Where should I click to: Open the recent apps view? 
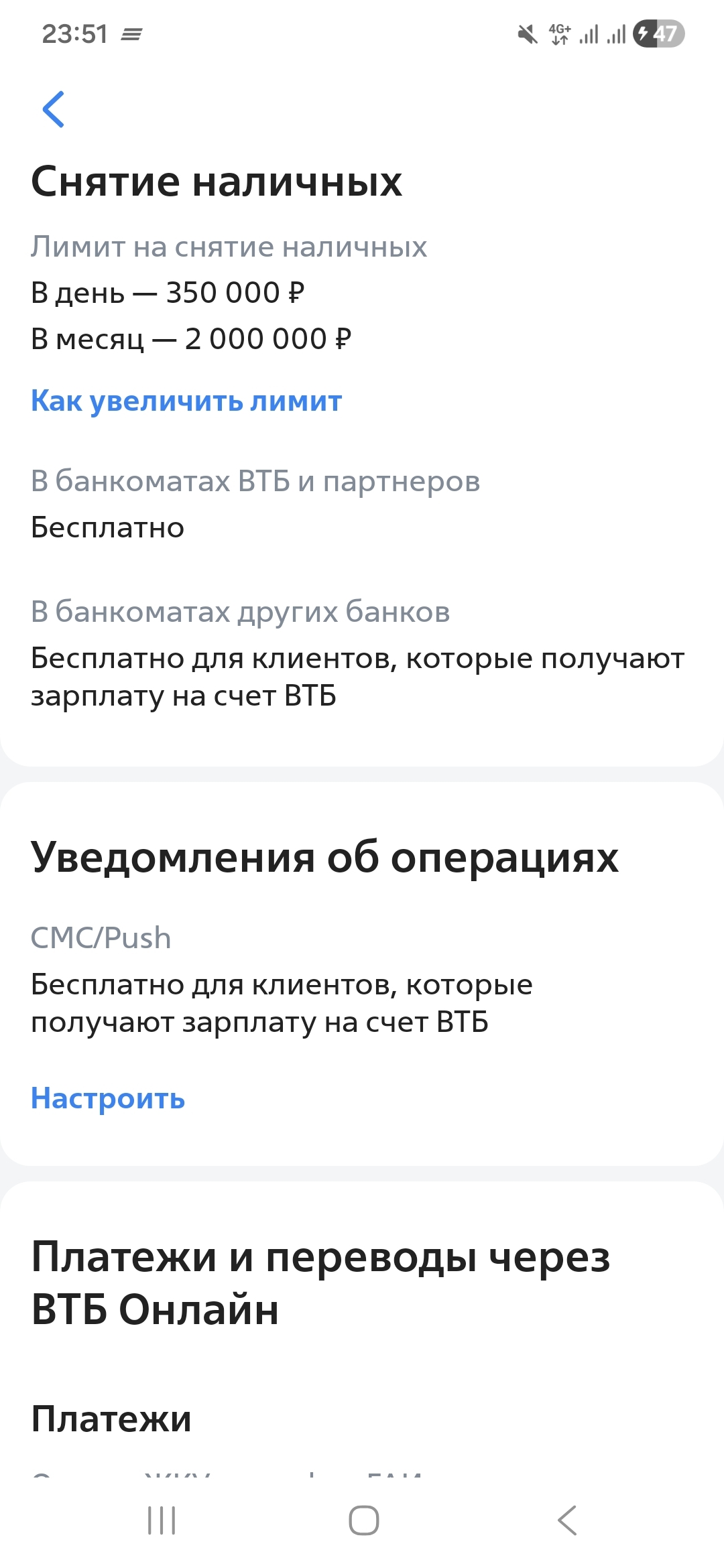pos(161,1520)
